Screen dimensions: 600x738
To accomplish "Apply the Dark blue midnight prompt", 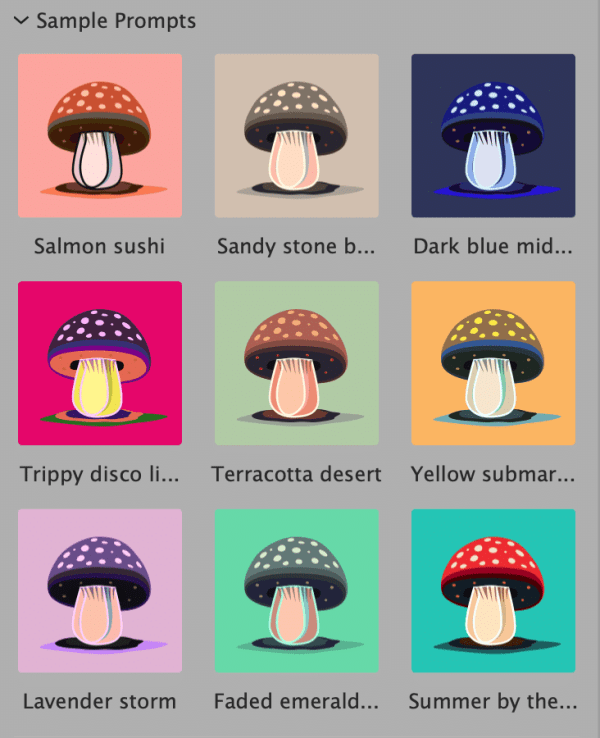I will [493, 136].
